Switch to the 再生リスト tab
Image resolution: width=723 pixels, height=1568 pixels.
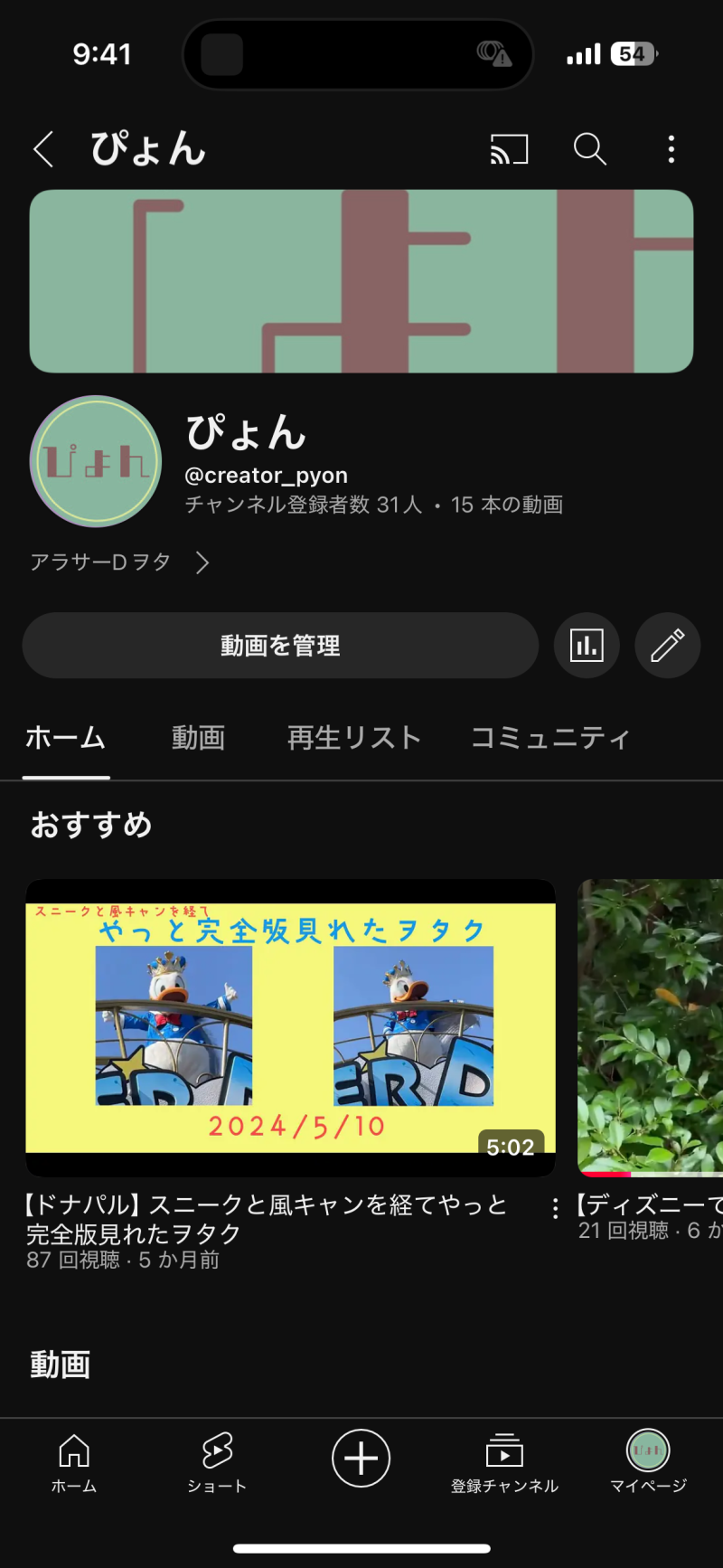(353, 738)
